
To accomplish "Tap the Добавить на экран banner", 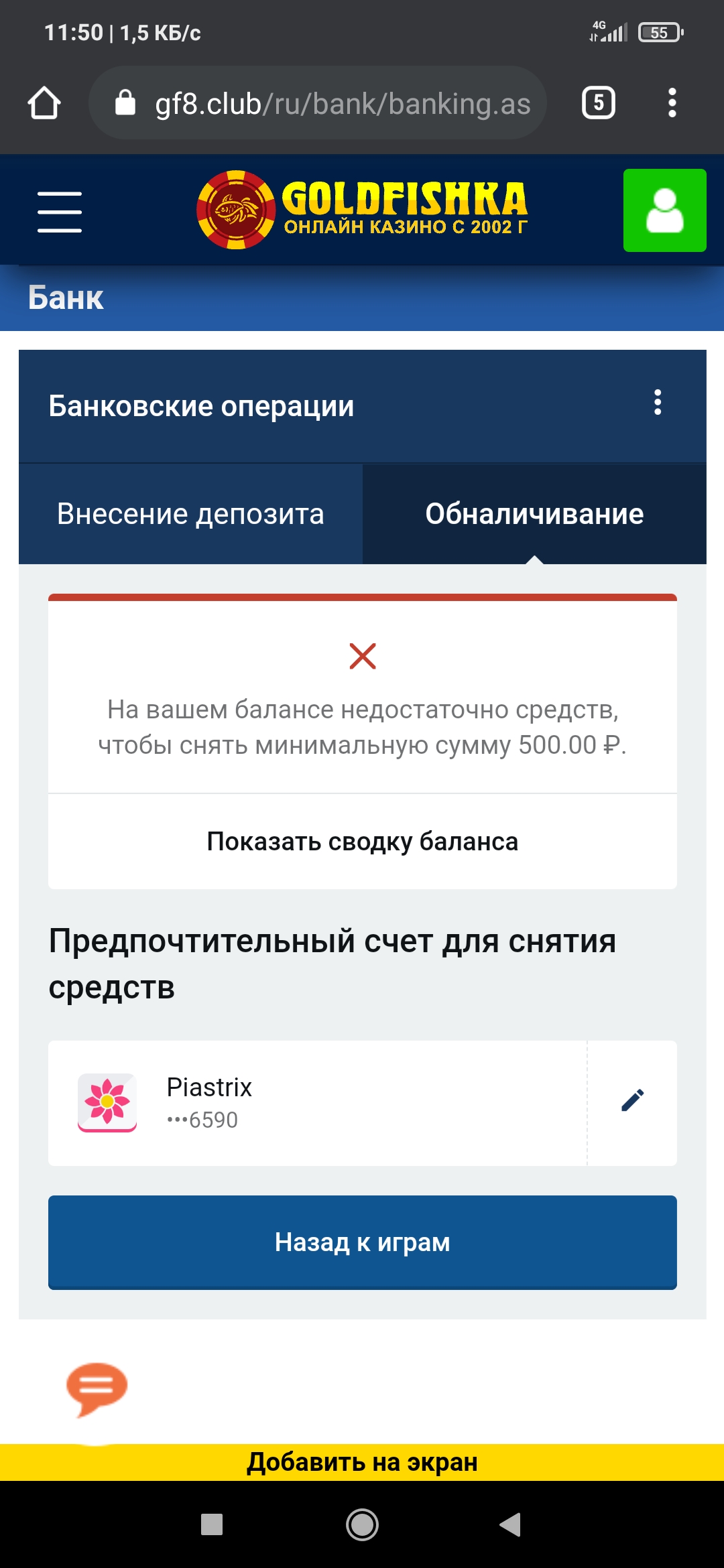I will [362, 1462].
